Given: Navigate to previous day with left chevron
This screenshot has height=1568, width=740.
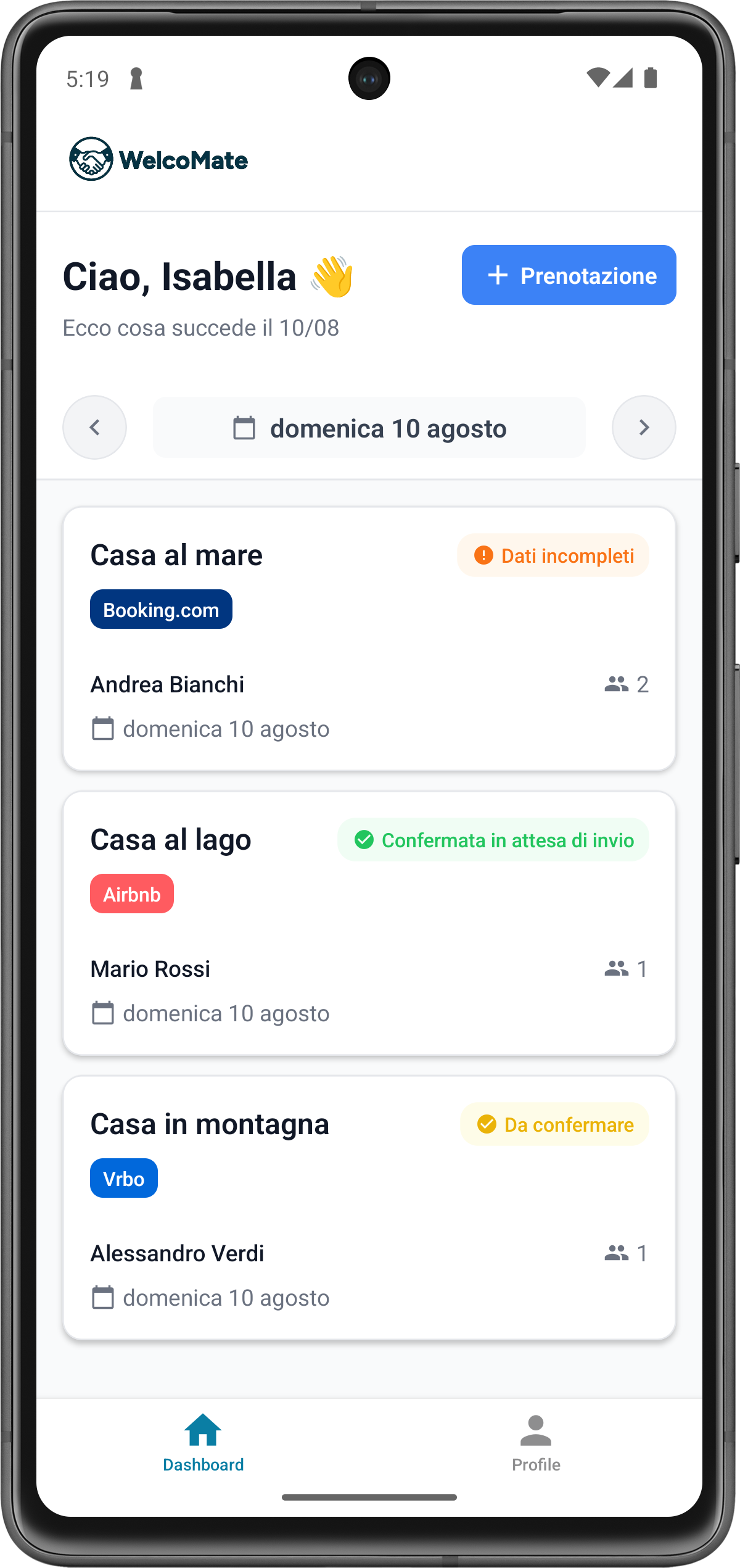Looking at the screenshot, I should (x=94, y=427).
